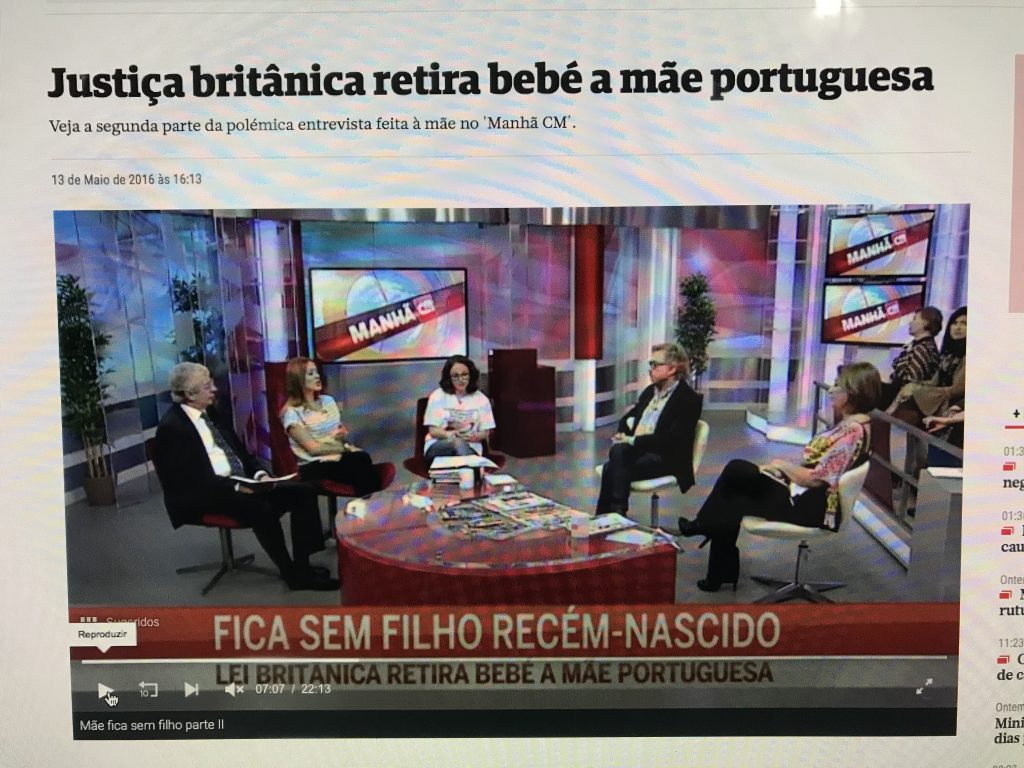Open the Sugeridos suggested videos grid
Image resolution: width=1024 pixels, height=768 pixels.
pos(89,621)
